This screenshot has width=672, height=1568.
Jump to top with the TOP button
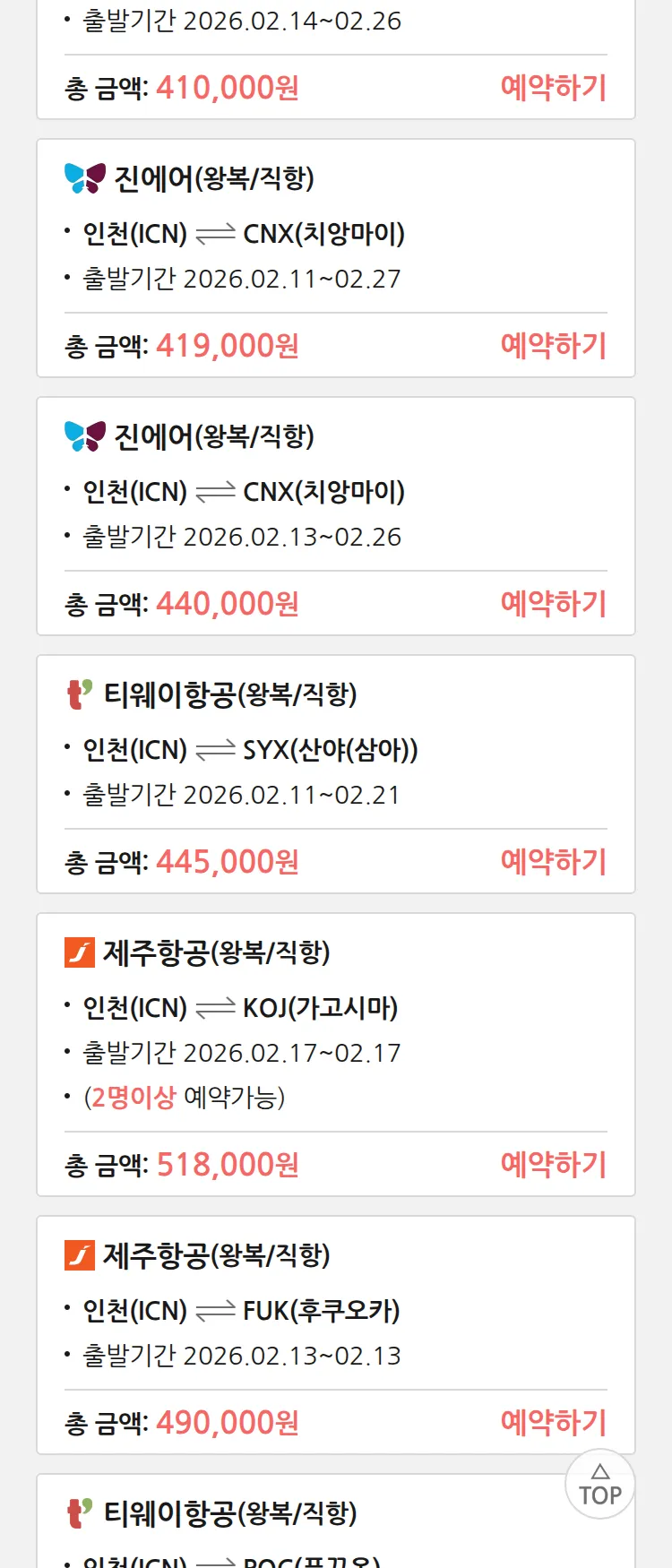coord(599,1485)
